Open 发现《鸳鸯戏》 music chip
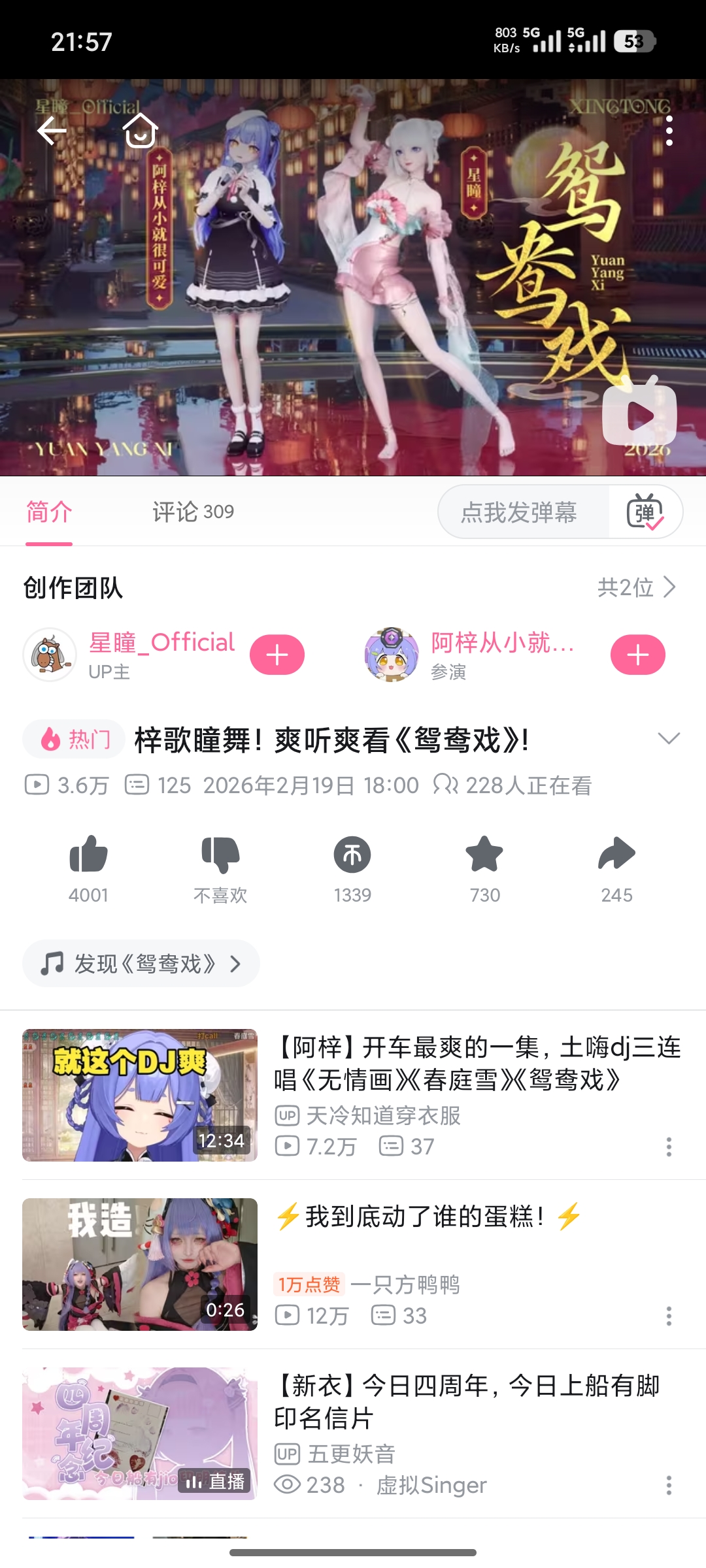The width and height of the screenshot is (706, 1568). click(141, 964)
